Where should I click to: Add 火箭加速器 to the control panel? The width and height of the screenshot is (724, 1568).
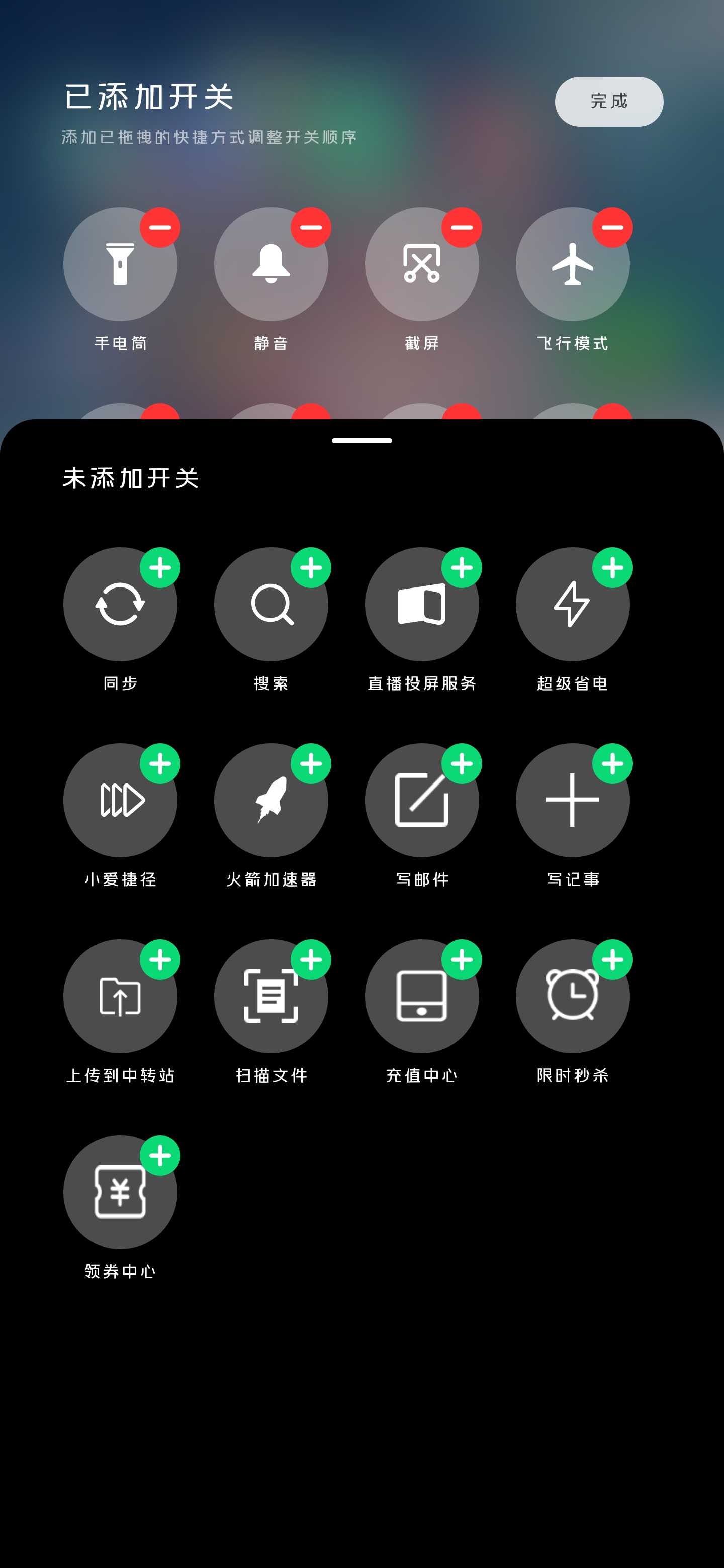click(311, 763)
